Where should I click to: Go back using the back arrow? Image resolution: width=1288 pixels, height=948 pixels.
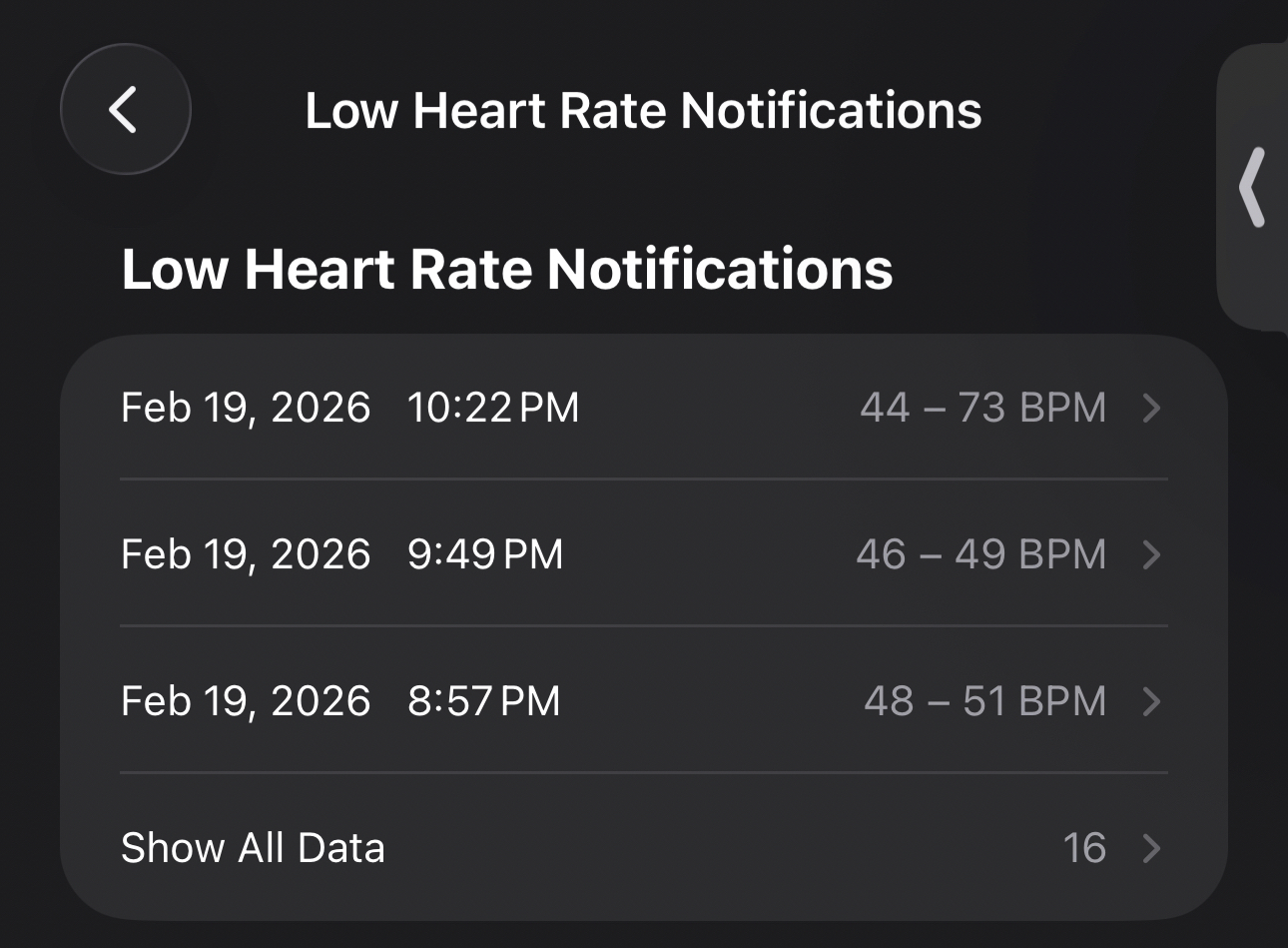[x=125, y=110]
